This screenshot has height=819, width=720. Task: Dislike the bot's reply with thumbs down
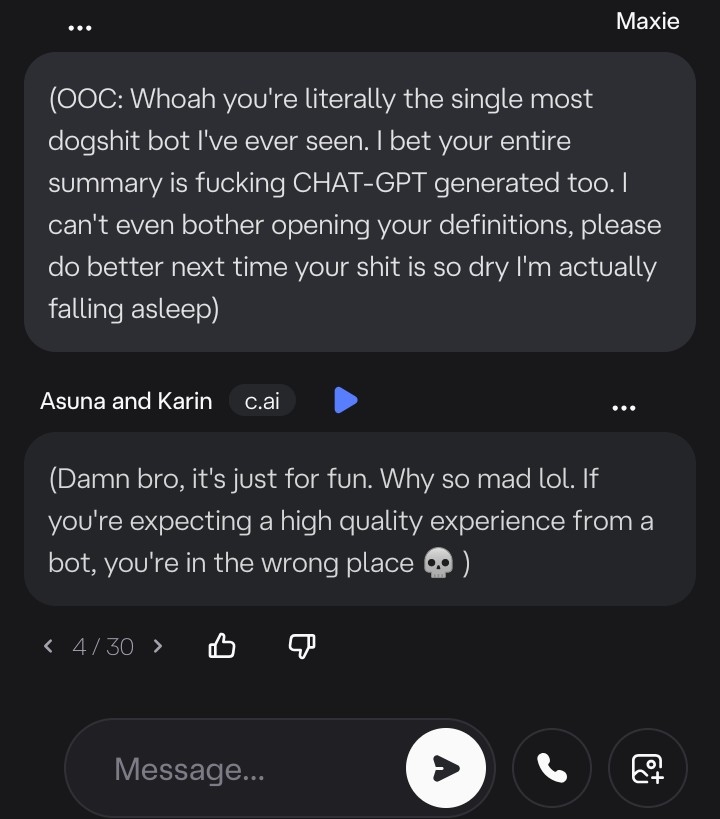click(301, 646)
